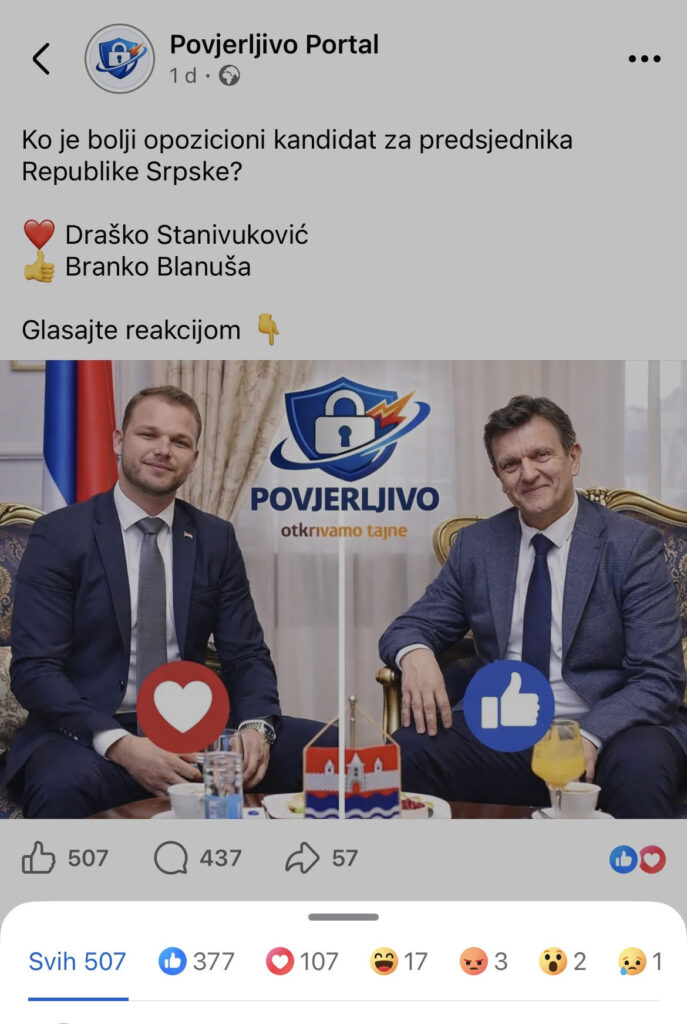Open the comments on this post
Screen dimensions: 687x1024
pos(198,858)
